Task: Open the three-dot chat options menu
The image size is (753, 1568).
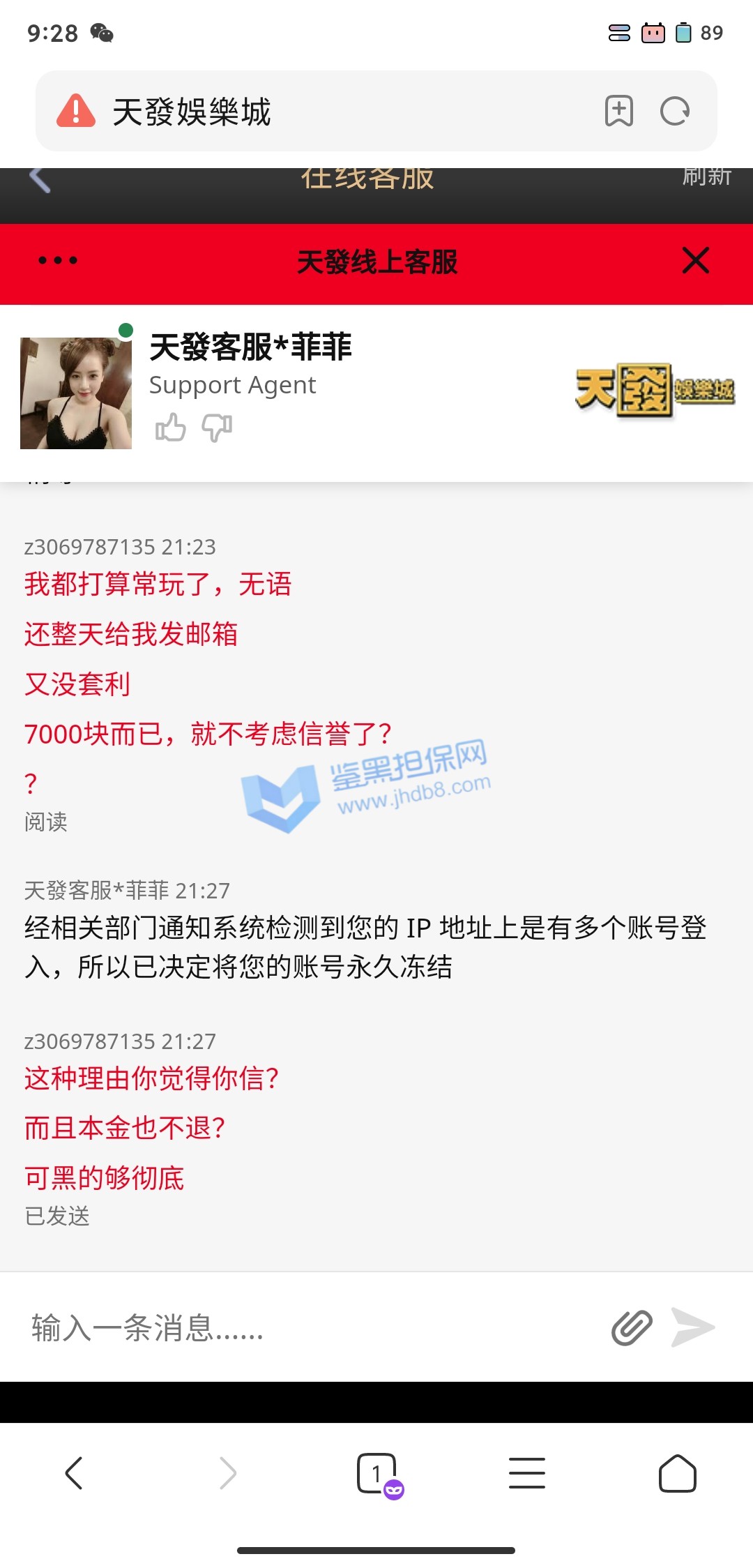Action: click(x=58, y=261)
